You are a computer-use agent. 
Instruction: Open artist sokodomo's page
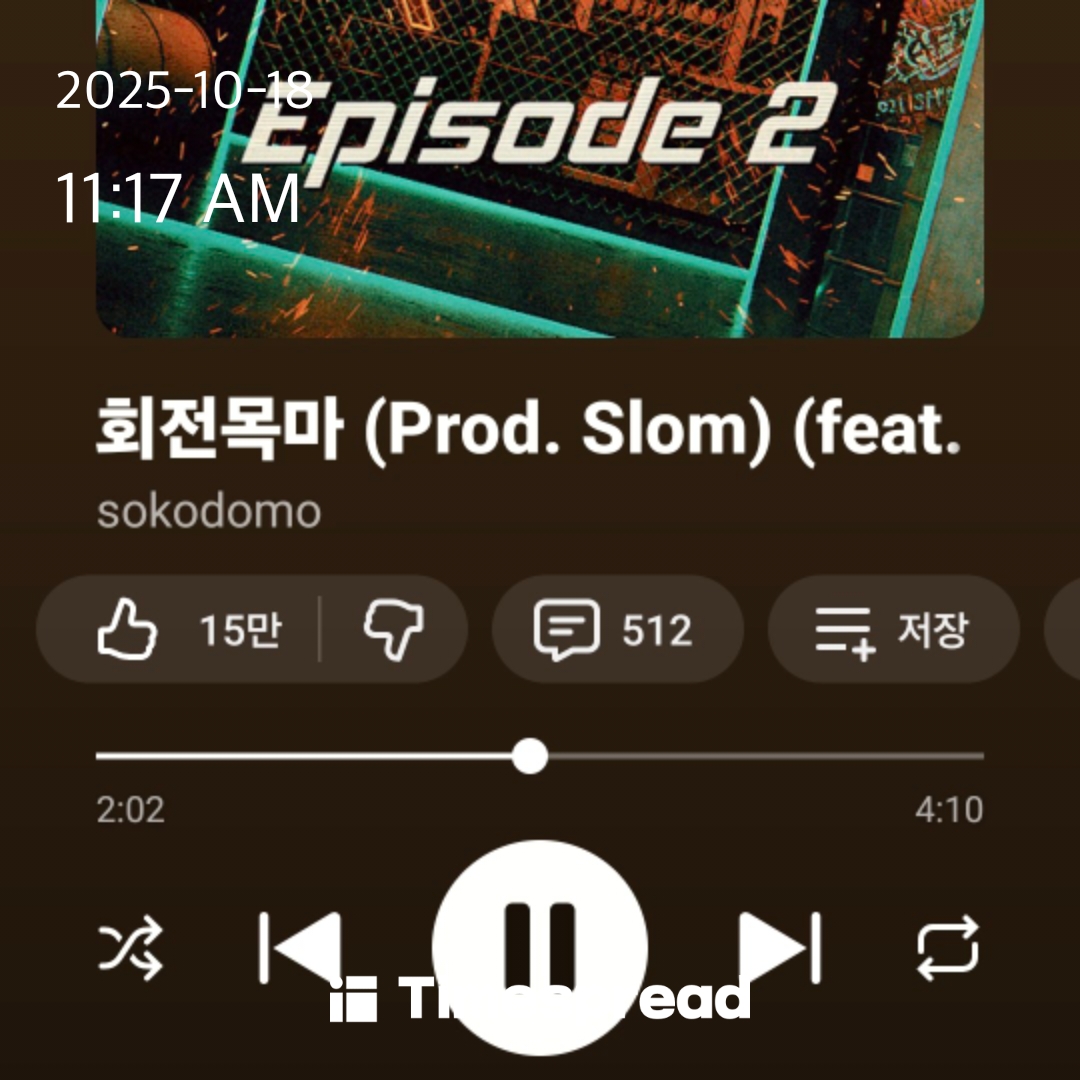209,512
